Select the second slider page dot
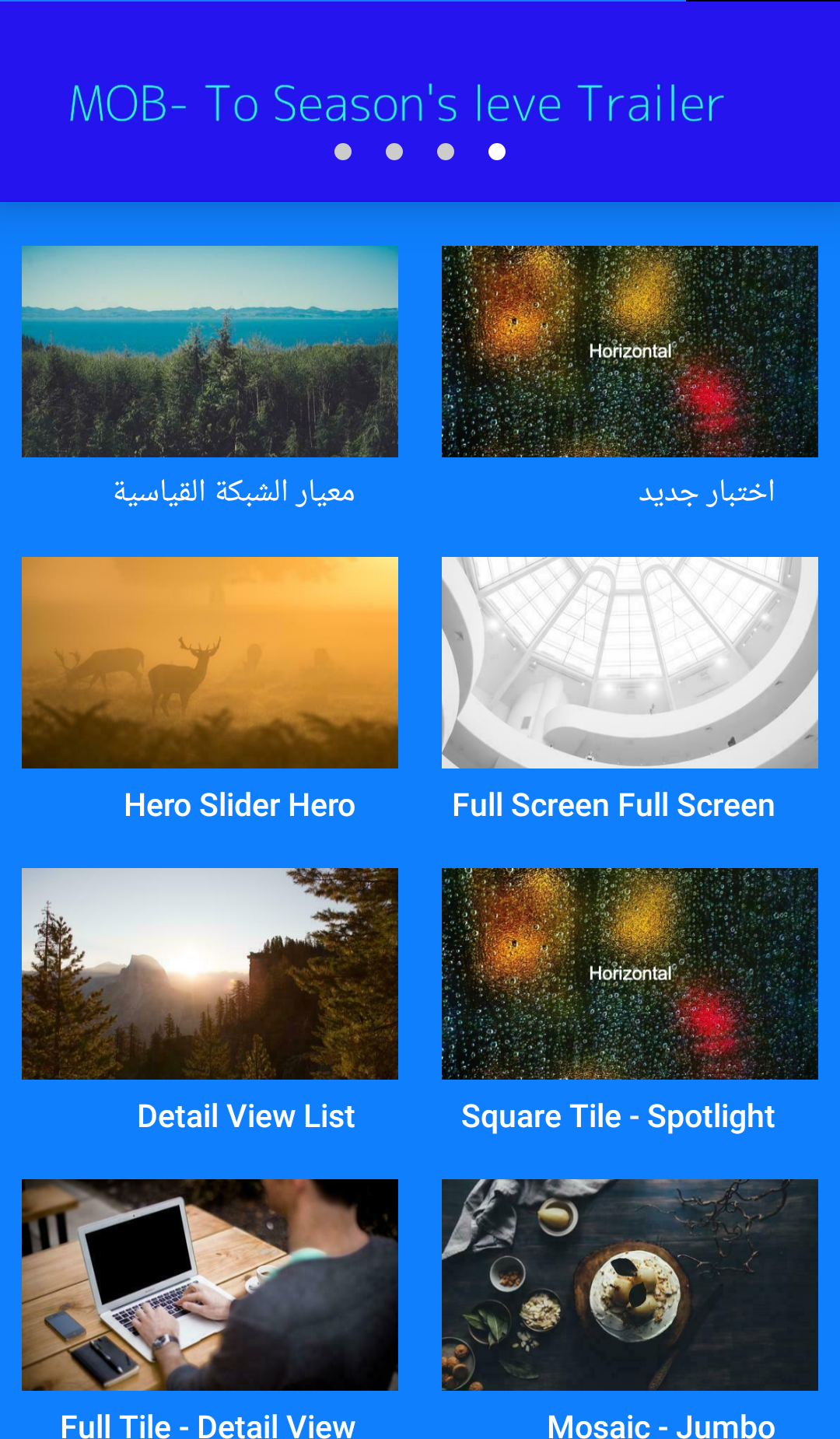 (x=394, y=152)
